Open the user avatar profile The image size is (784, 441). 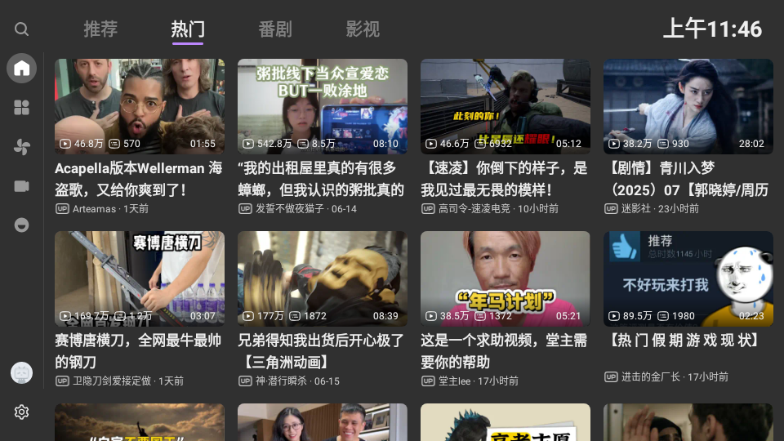tap(21, 373)
